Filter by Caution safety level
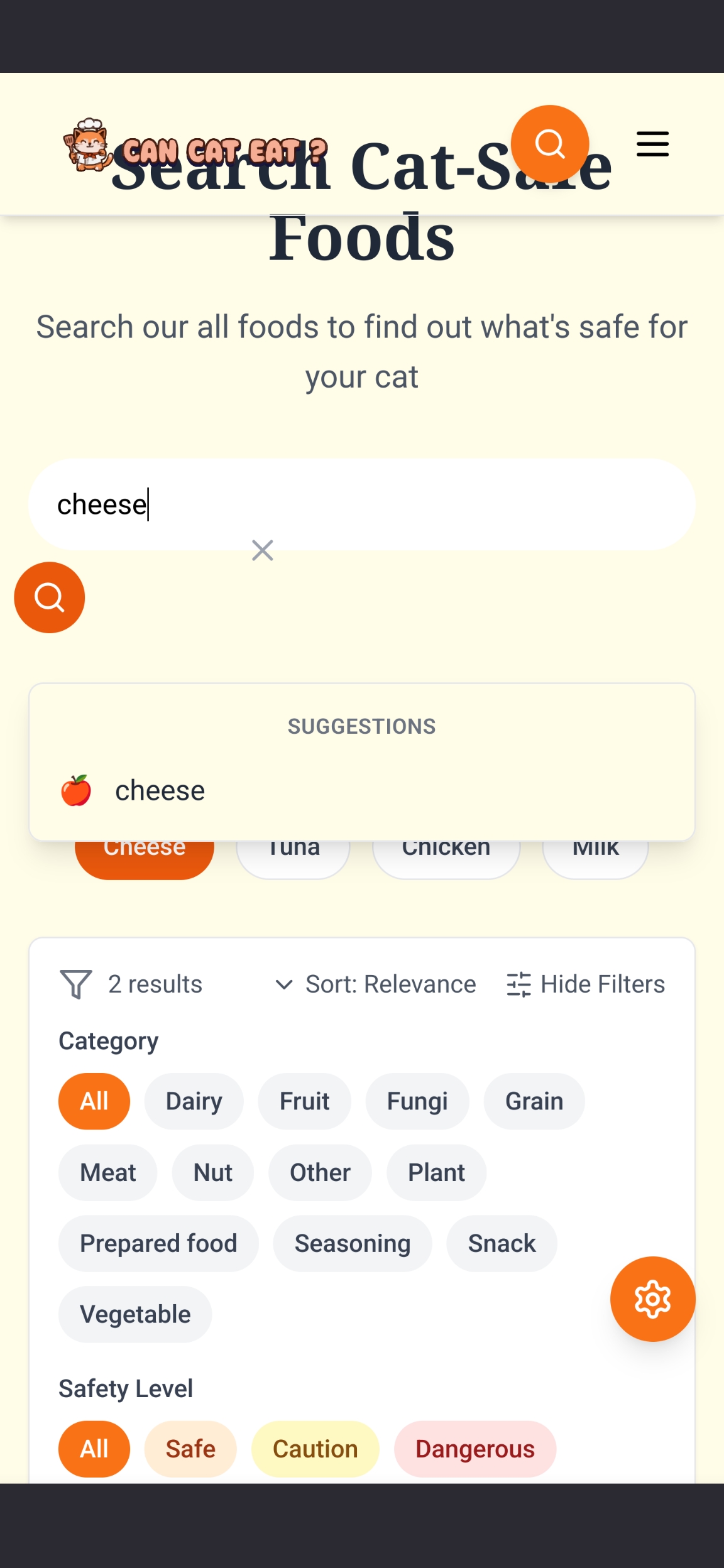The width and height of the screenshot is (724, 1568). pos(315,1449)
